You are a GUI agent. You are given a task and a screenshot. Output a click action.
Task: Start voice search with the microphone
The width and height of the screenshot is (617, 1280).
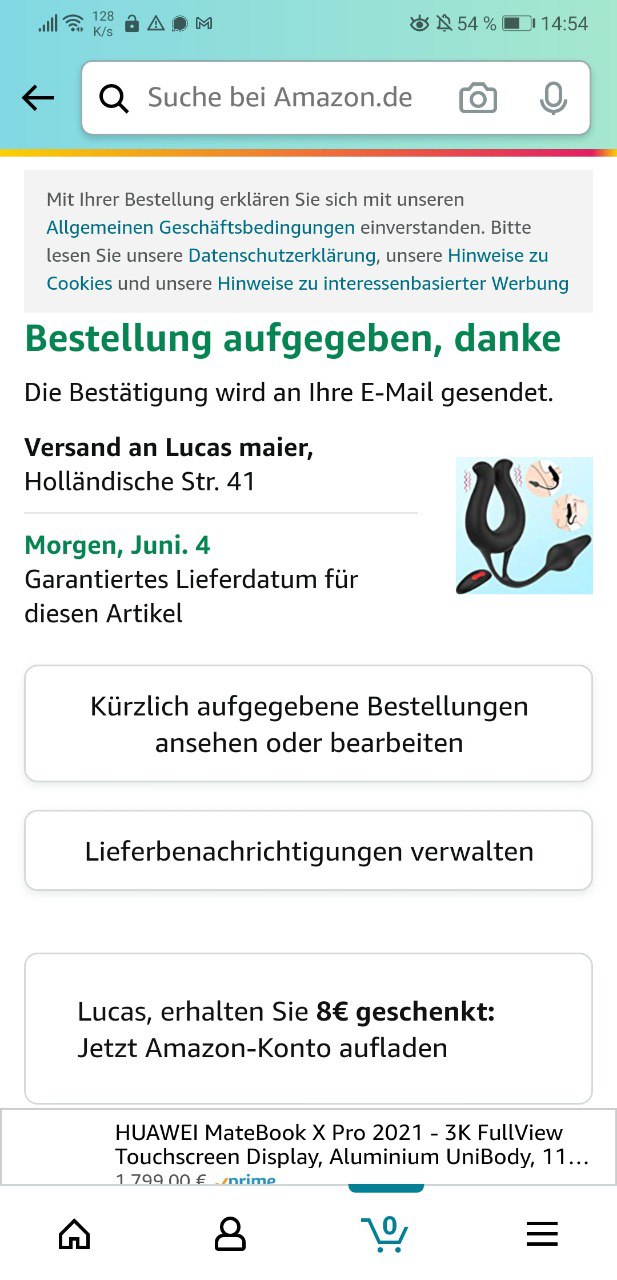[x=552, y=98]
